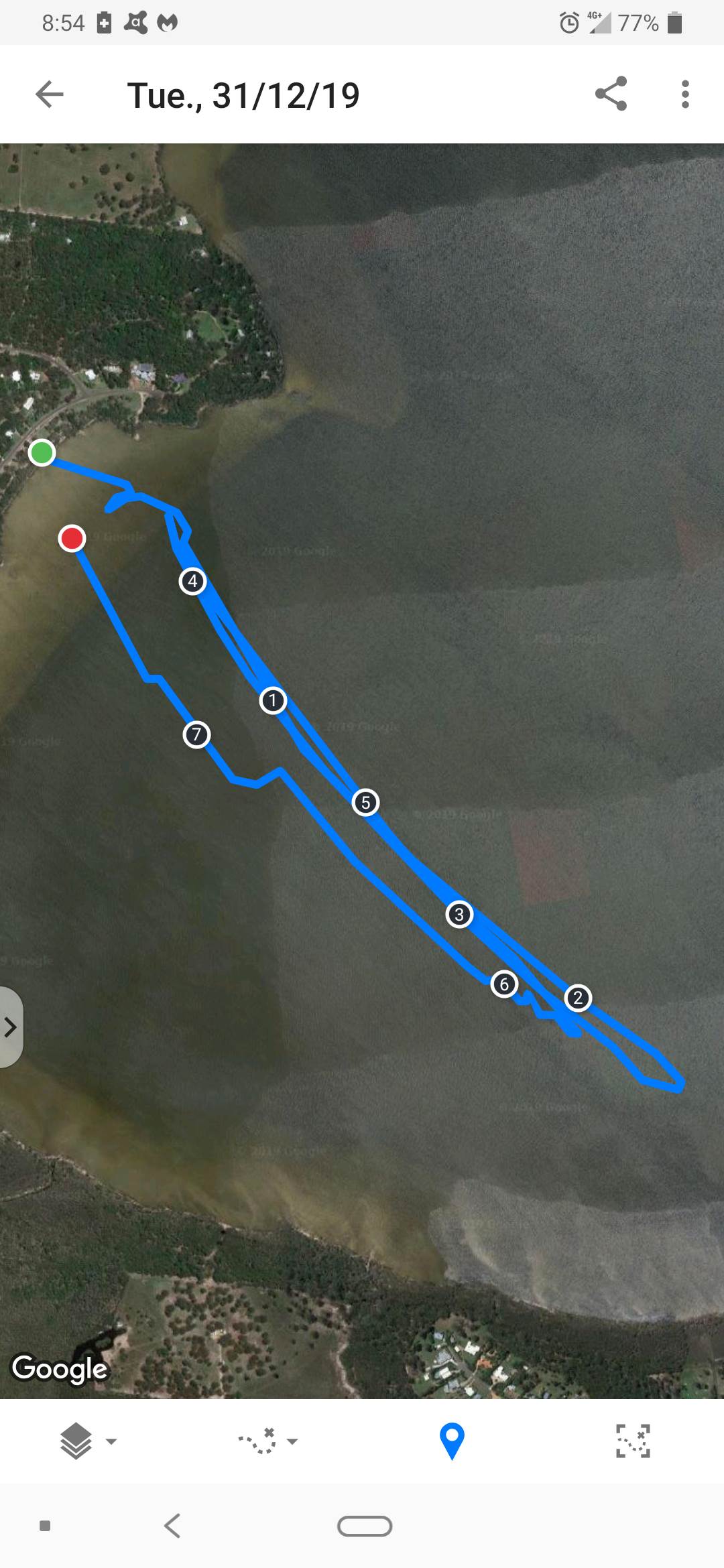This screenshot has height=1568, width=724.
Task: Fit the whole route to the screen
Action: pos(633,1440)
